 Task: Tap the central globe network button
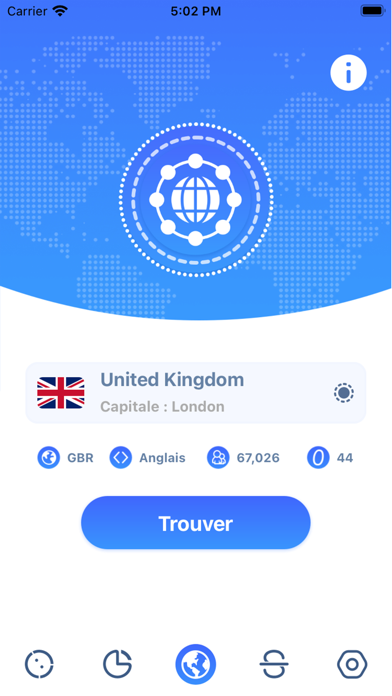pyautogui.click(x=195, y=200)
